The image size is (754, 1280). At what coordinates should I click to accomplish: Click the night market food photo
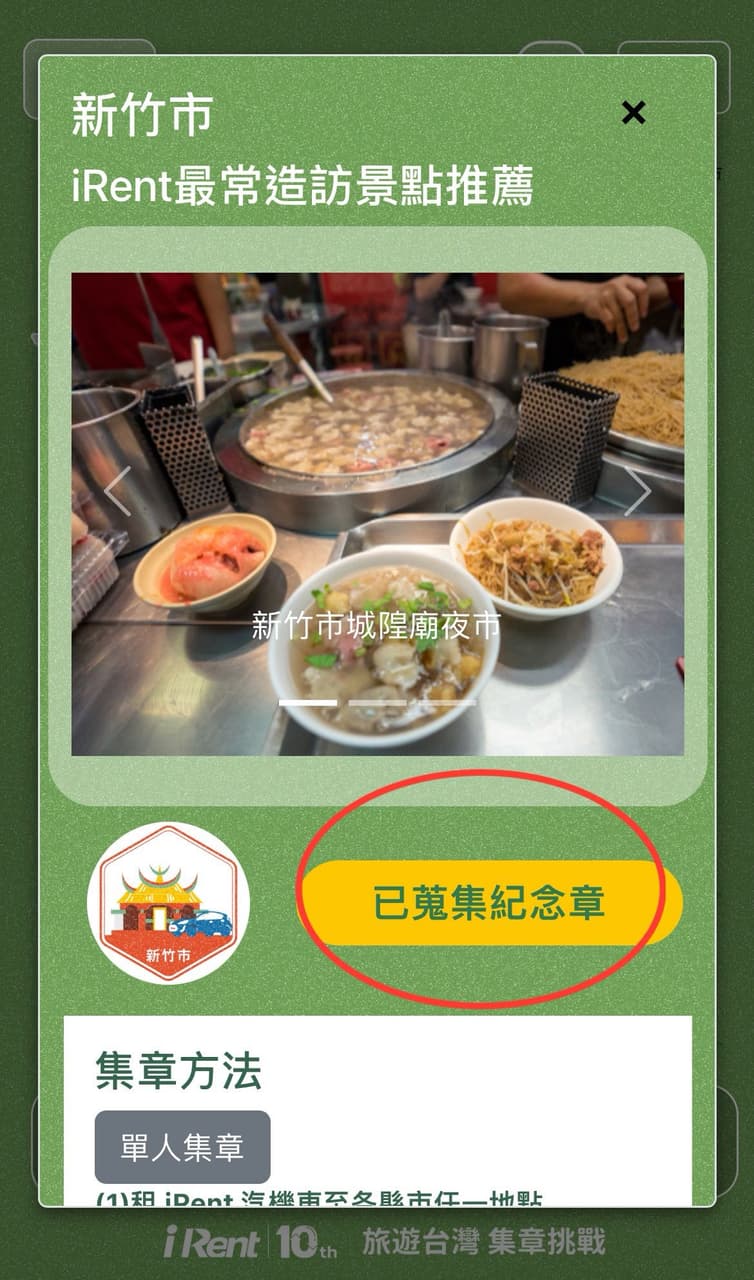point(377,450)
